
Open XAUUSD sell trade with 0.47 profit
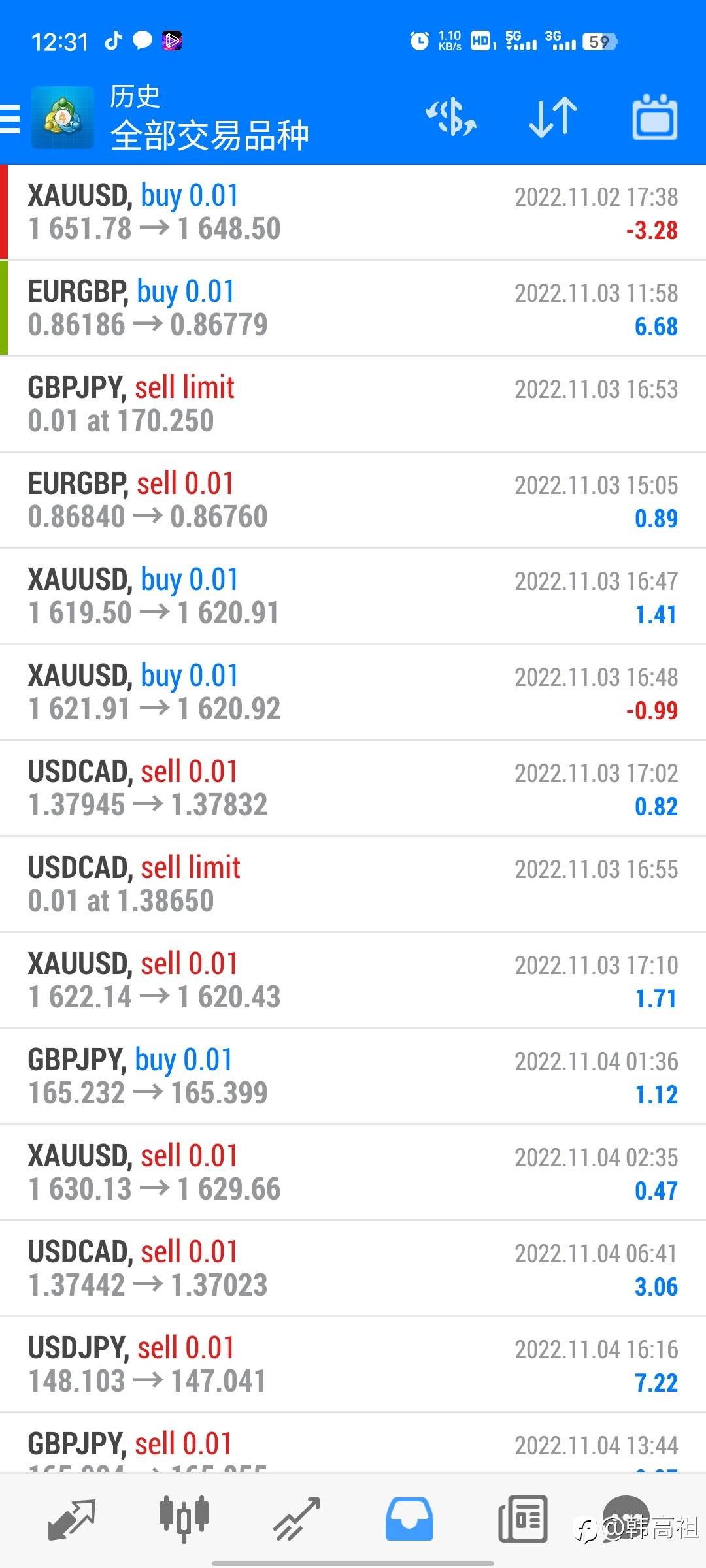click(353, 1173)
